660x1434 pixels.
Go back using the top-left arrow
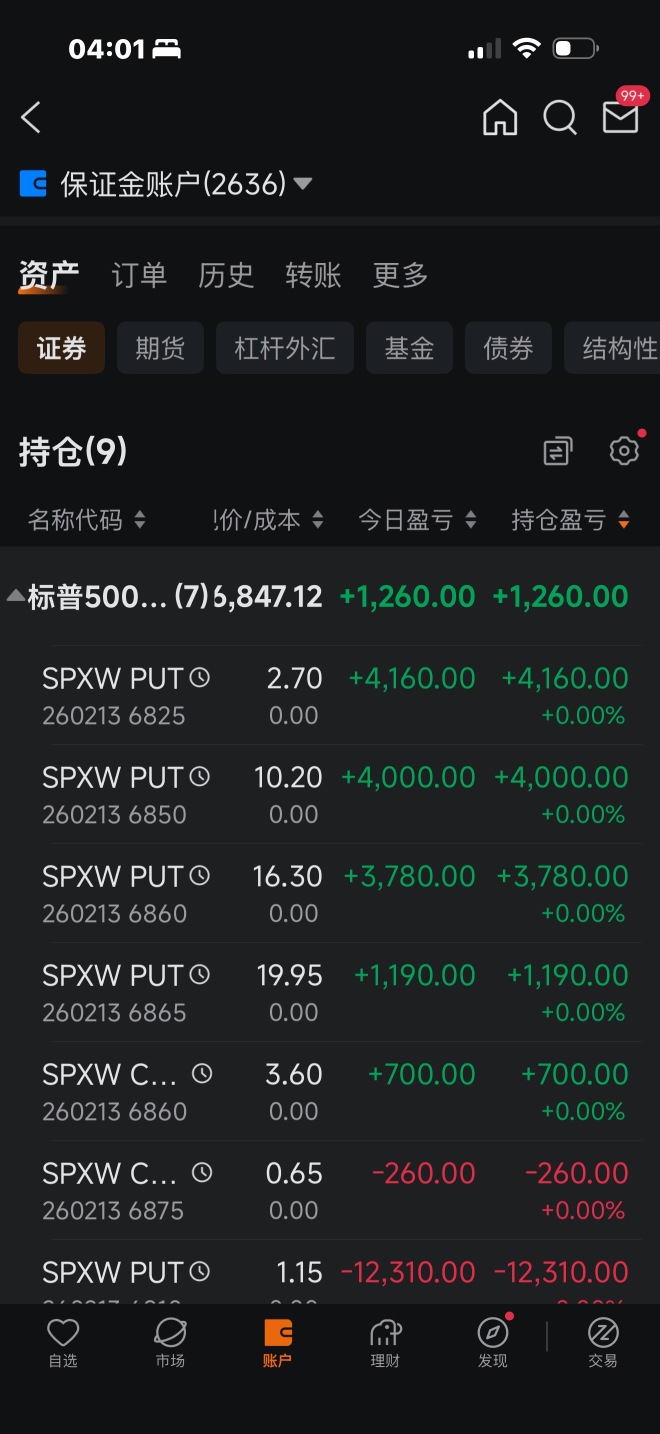(x=31, y=118)
